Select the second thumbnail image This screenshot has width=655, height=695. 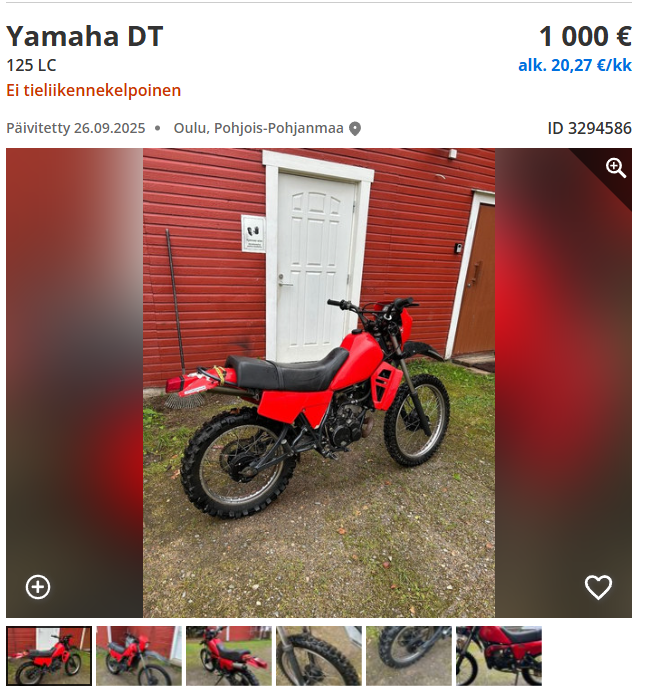click(x=139, y=656)
